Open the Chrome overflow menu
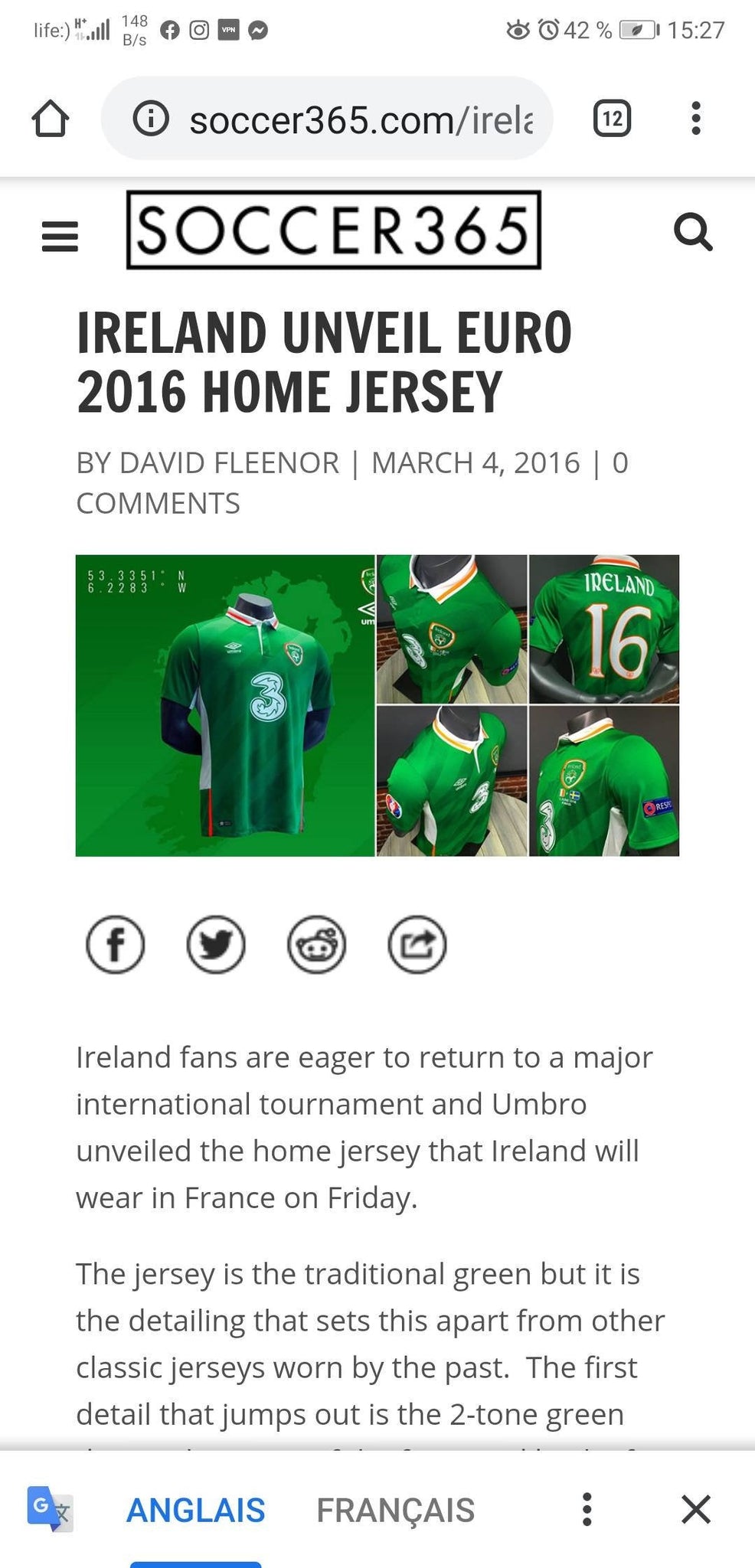This screenshot has width=755, height=1568. click(695, 119)
